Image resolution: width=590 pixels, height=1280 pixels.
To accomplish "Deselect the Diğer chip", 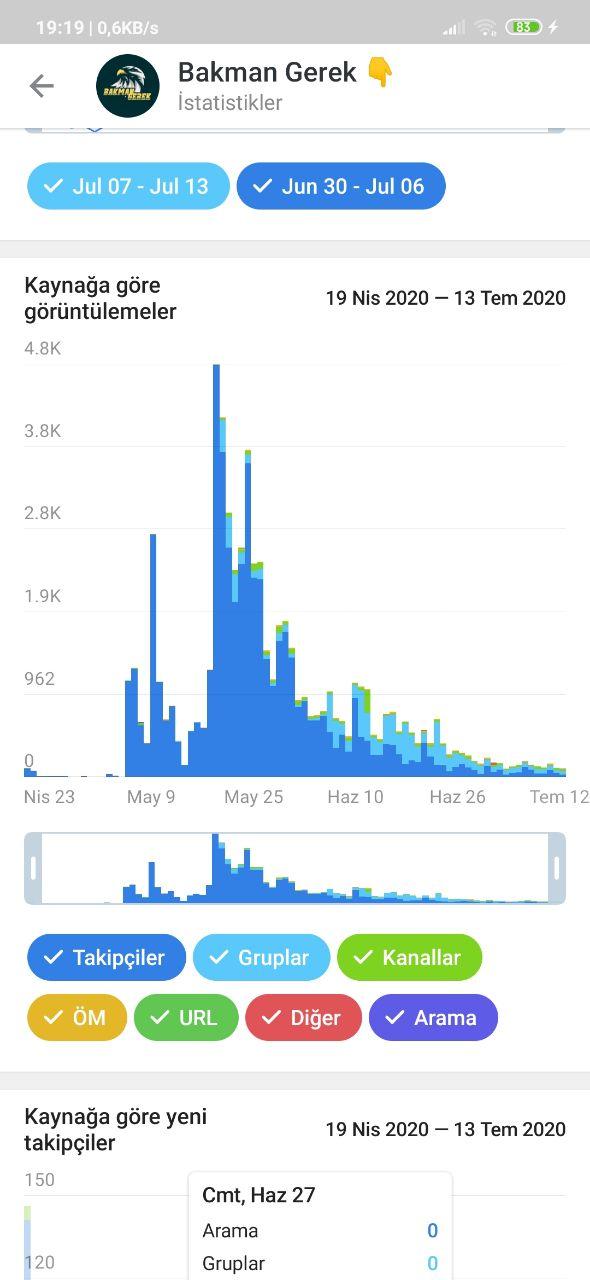I will point(303,1018).
